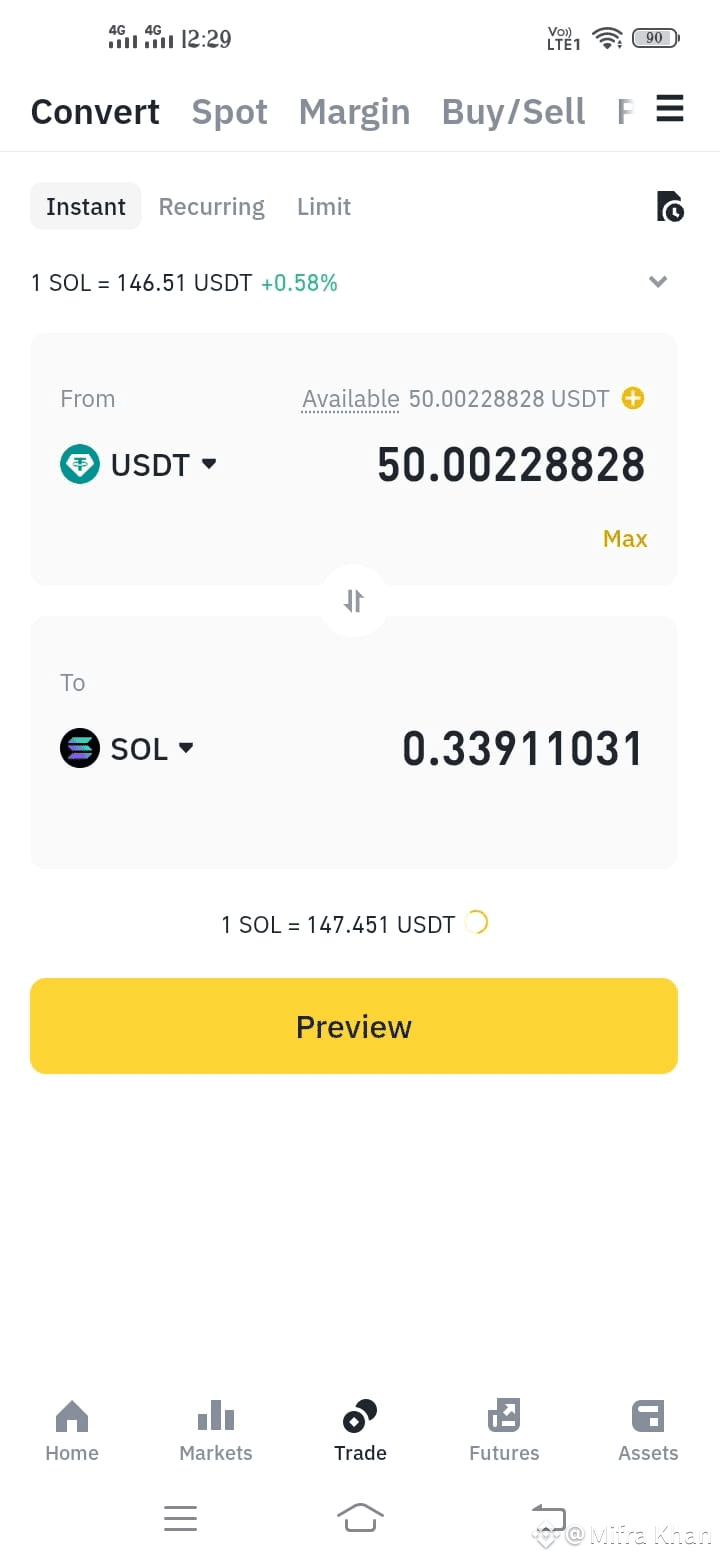Open the USDT currency selector dropdown
The height and width of the screenshot is (1560, 720).
[x=208, y=464]
